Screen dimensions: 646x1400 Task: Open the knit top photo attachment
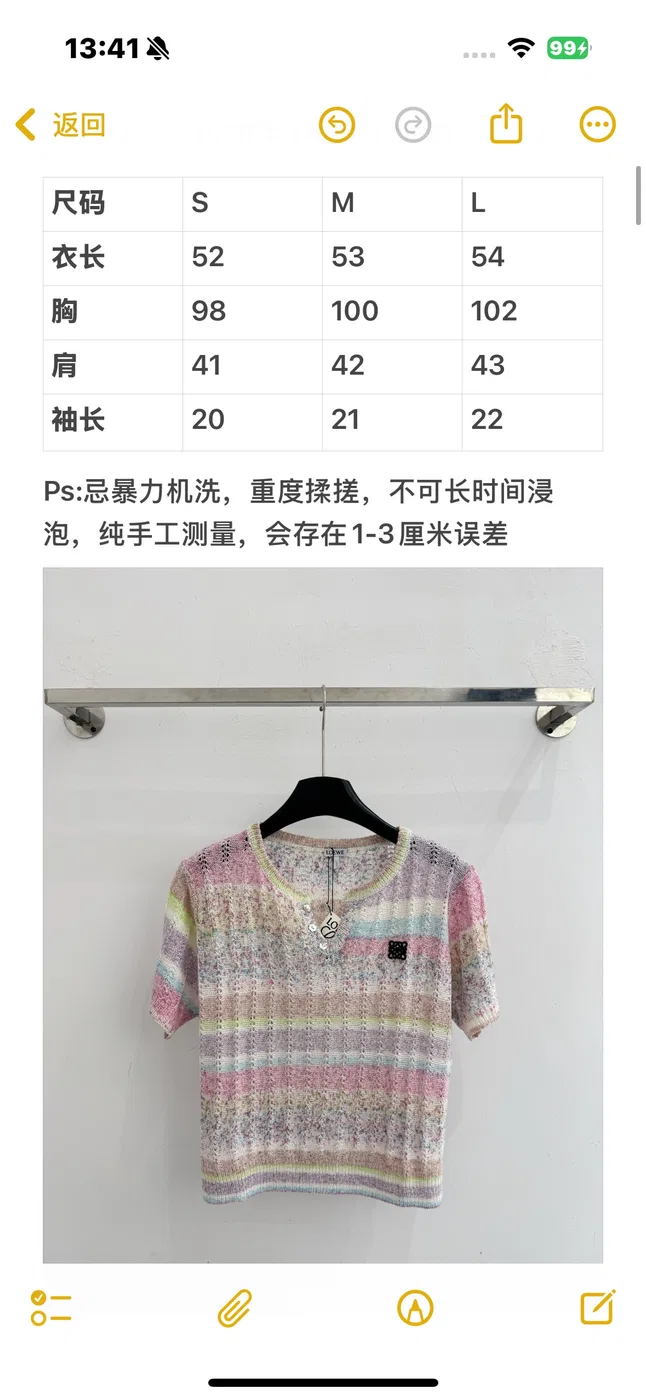click(x=323, y=915)
